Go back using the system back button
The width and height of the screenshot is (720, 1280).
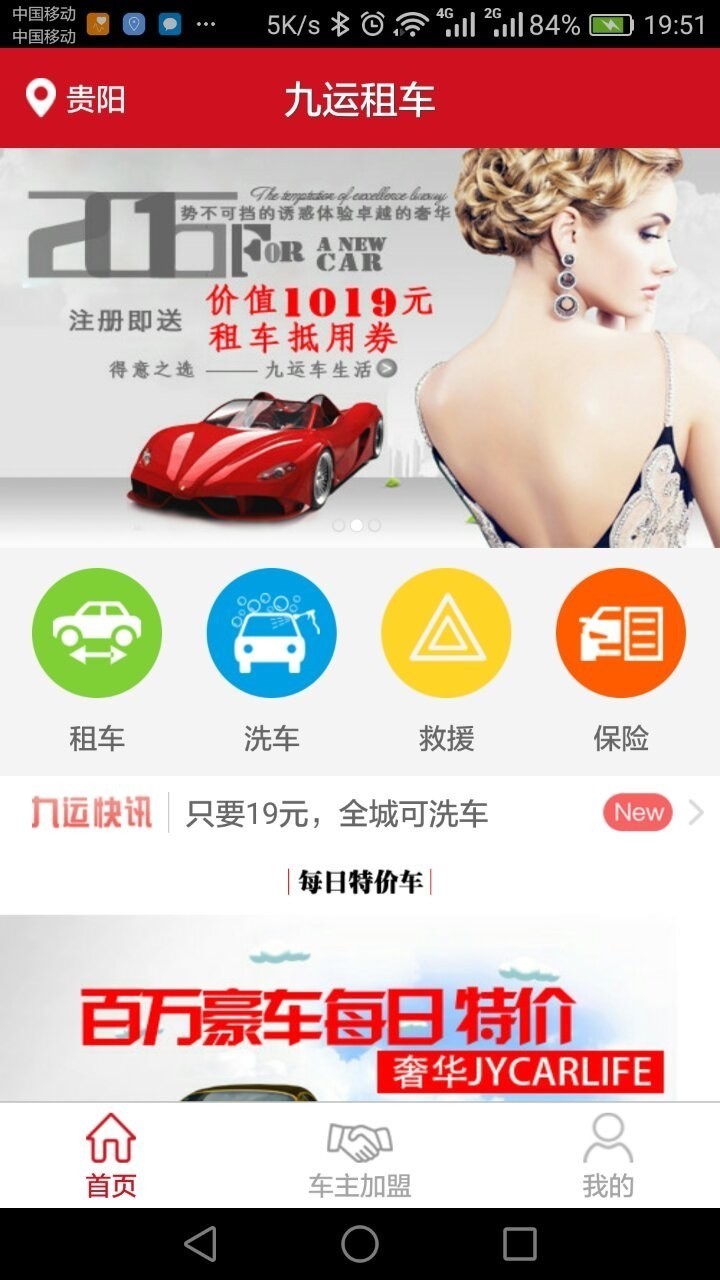[x=200, y=1244]
